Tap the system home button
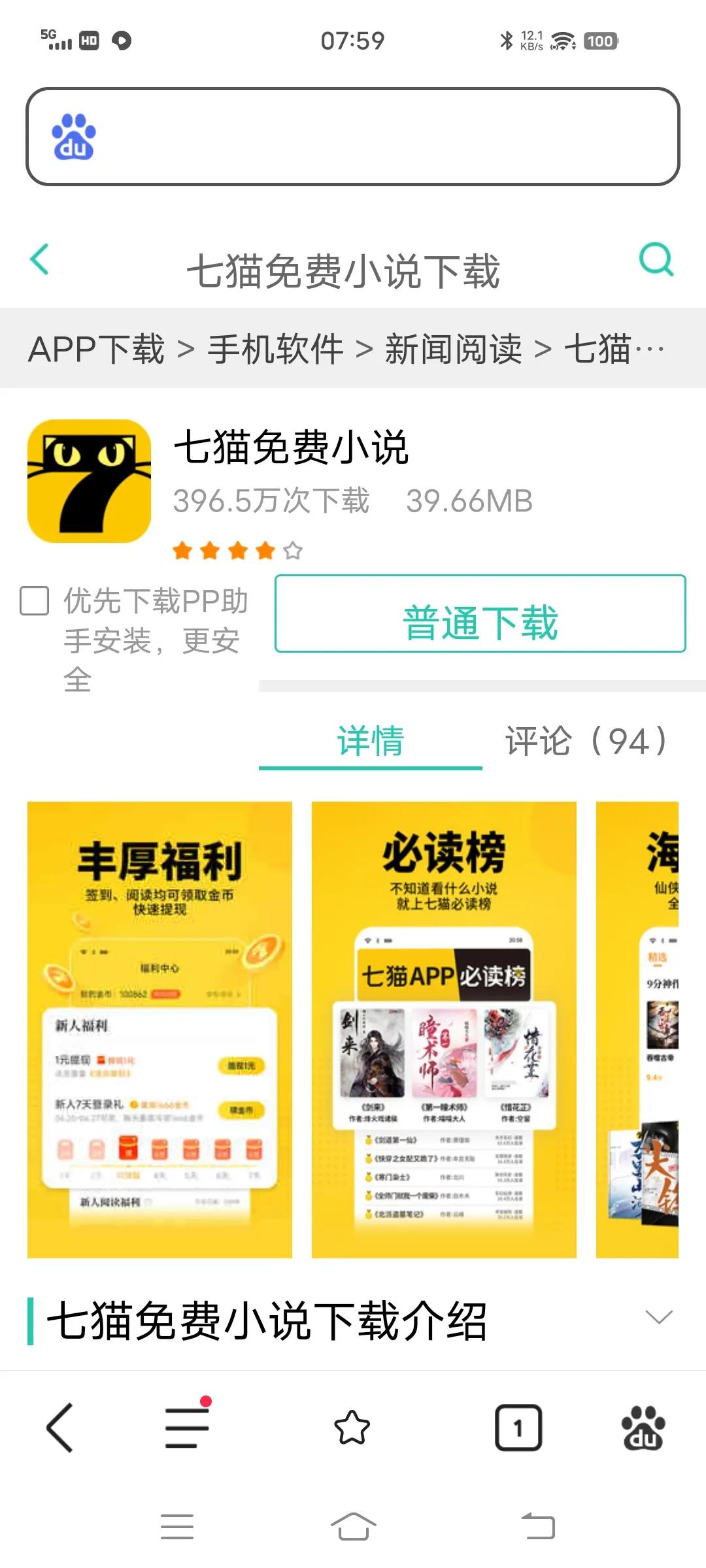This screenshot has width=706, height=1568. click(x=353, y=1527)
